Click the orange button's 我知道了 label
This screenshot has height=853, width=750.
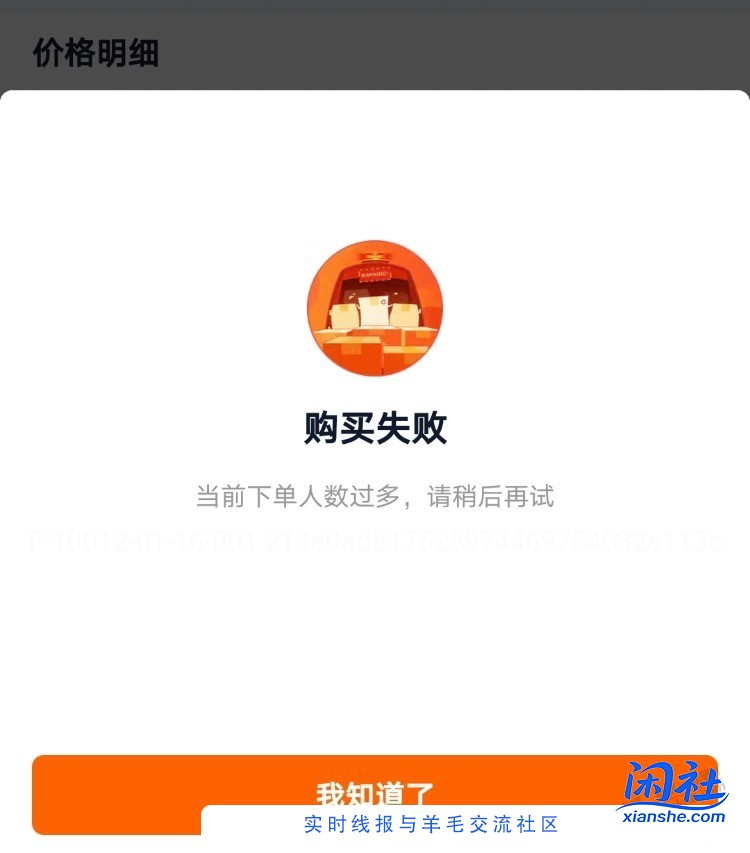(x=375, y=793)
